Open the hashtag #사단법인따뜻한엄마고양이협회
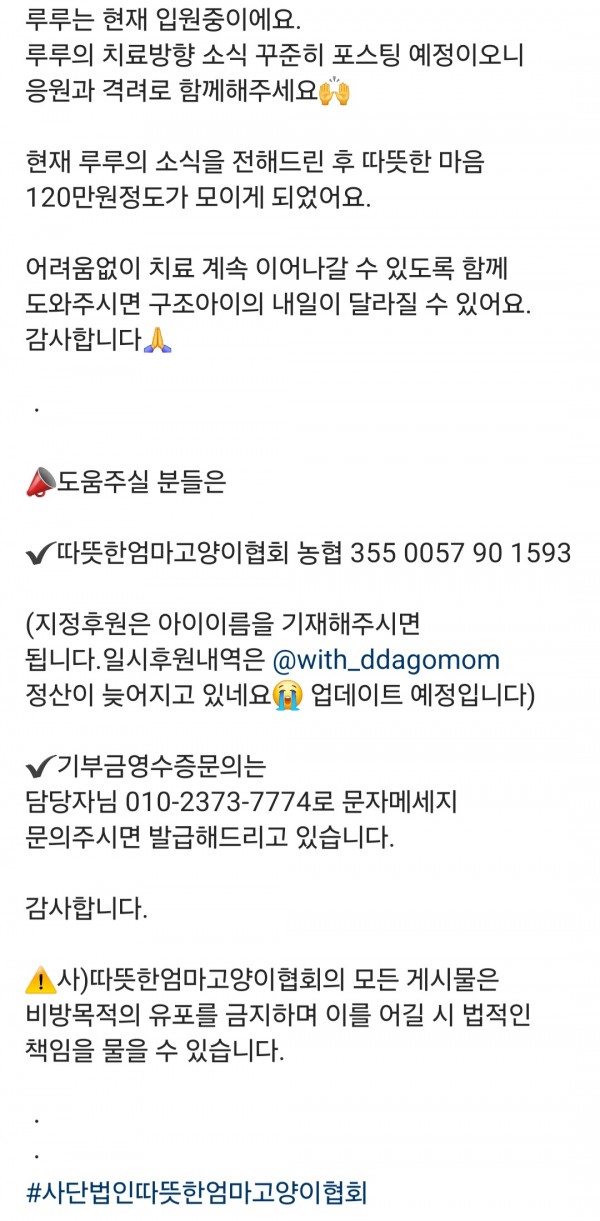 pos(197,1193)
